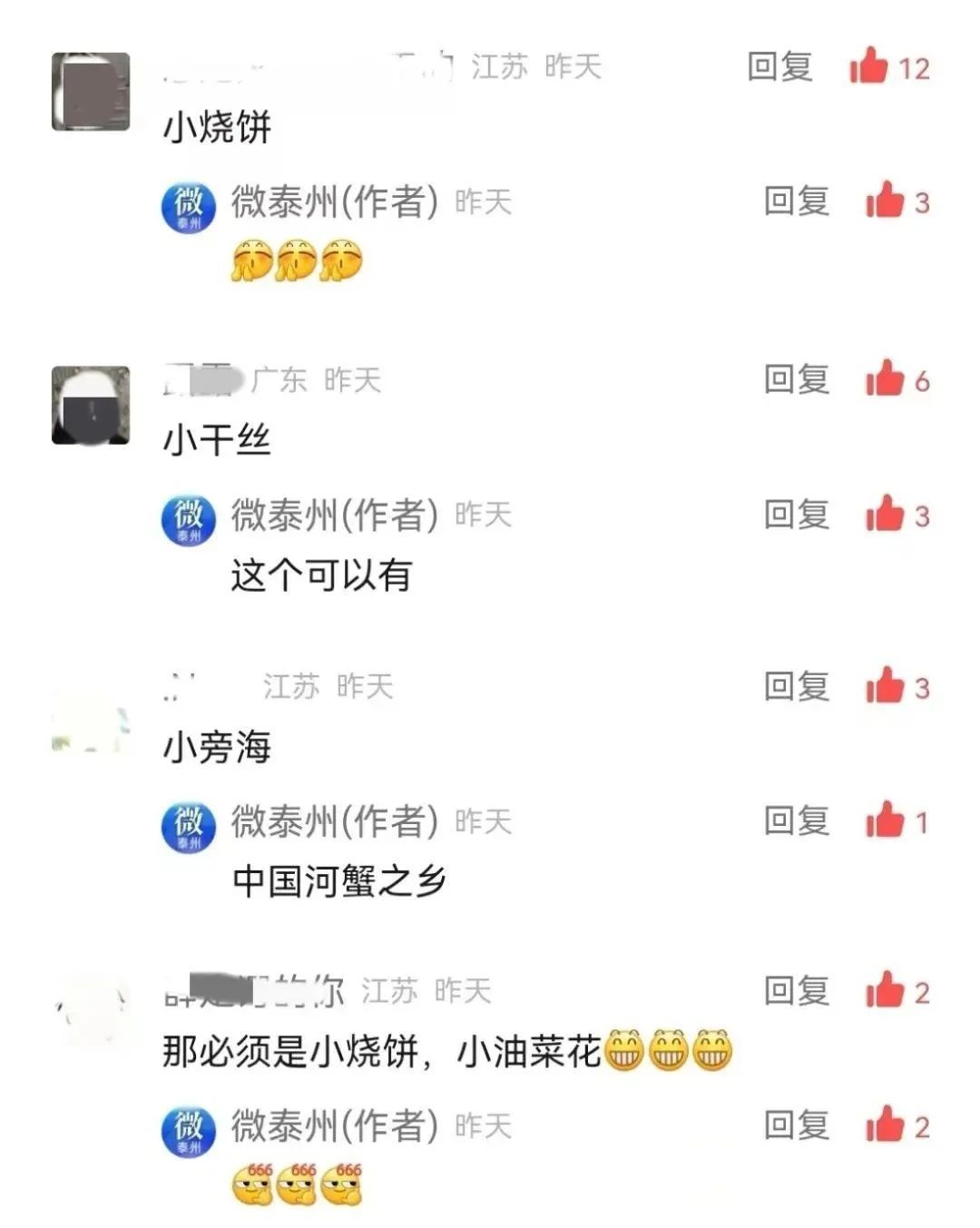Like the 小旁海 comment

[x=885, y=686]
